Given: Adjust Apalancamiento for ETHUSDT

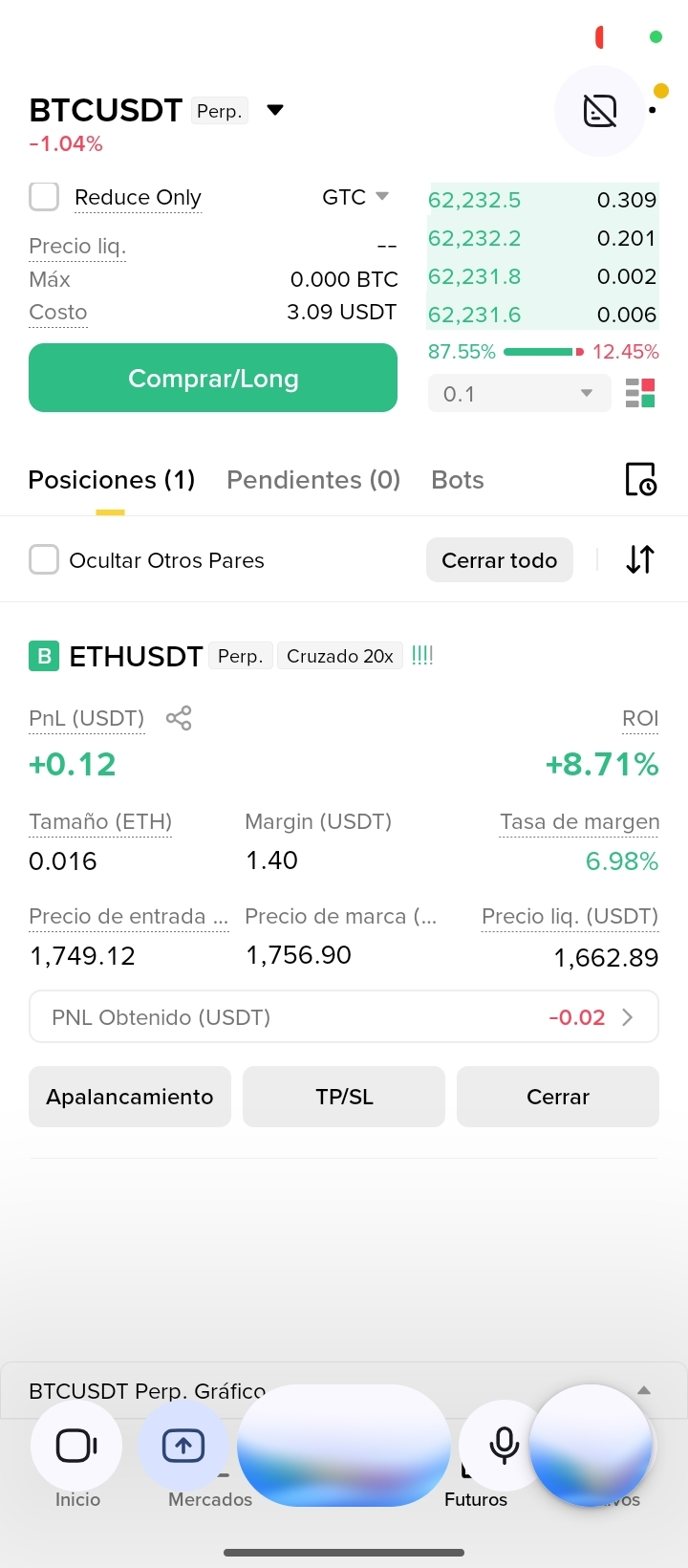Looking at the screenshot, I should (x=130, y=1097).
